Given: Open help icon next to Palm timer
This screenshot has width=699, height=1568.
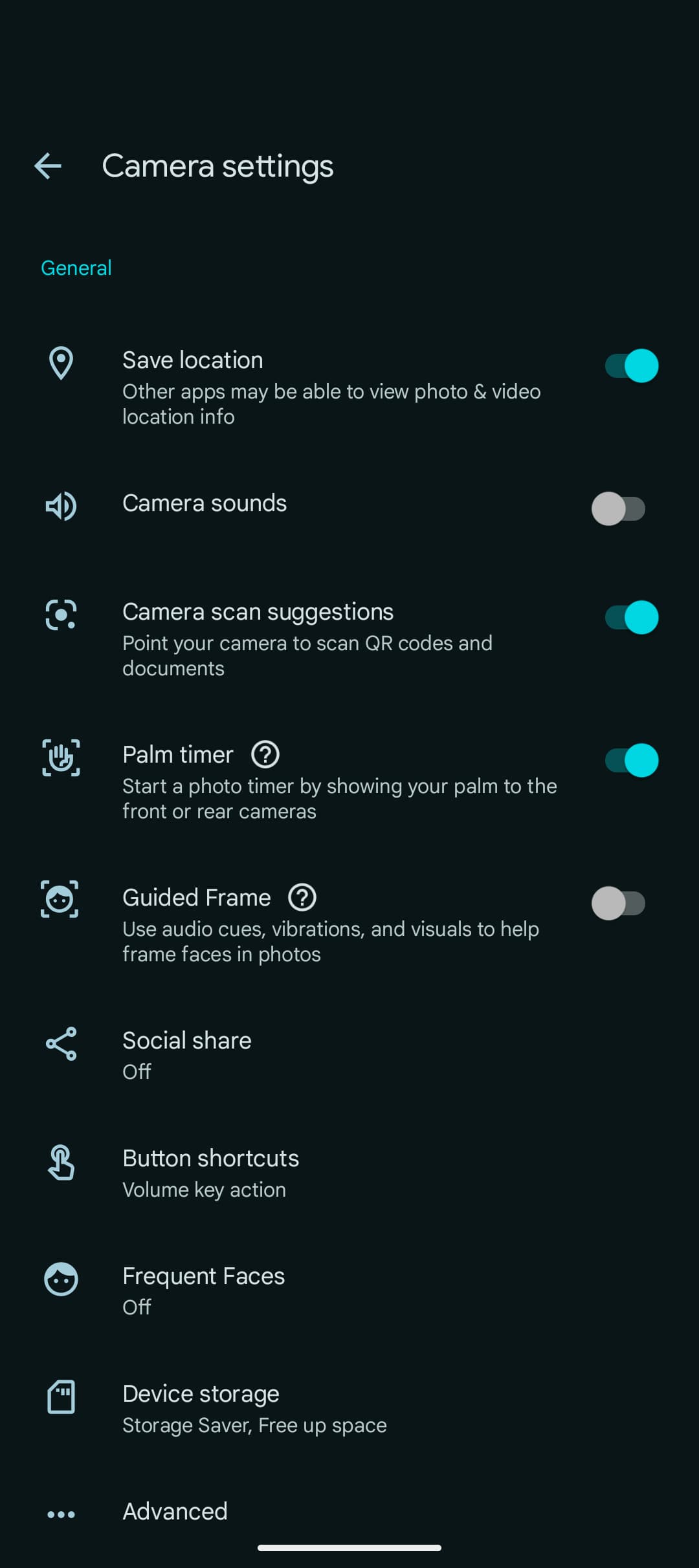Looking at the screenshot, I should tap(265, 754).
